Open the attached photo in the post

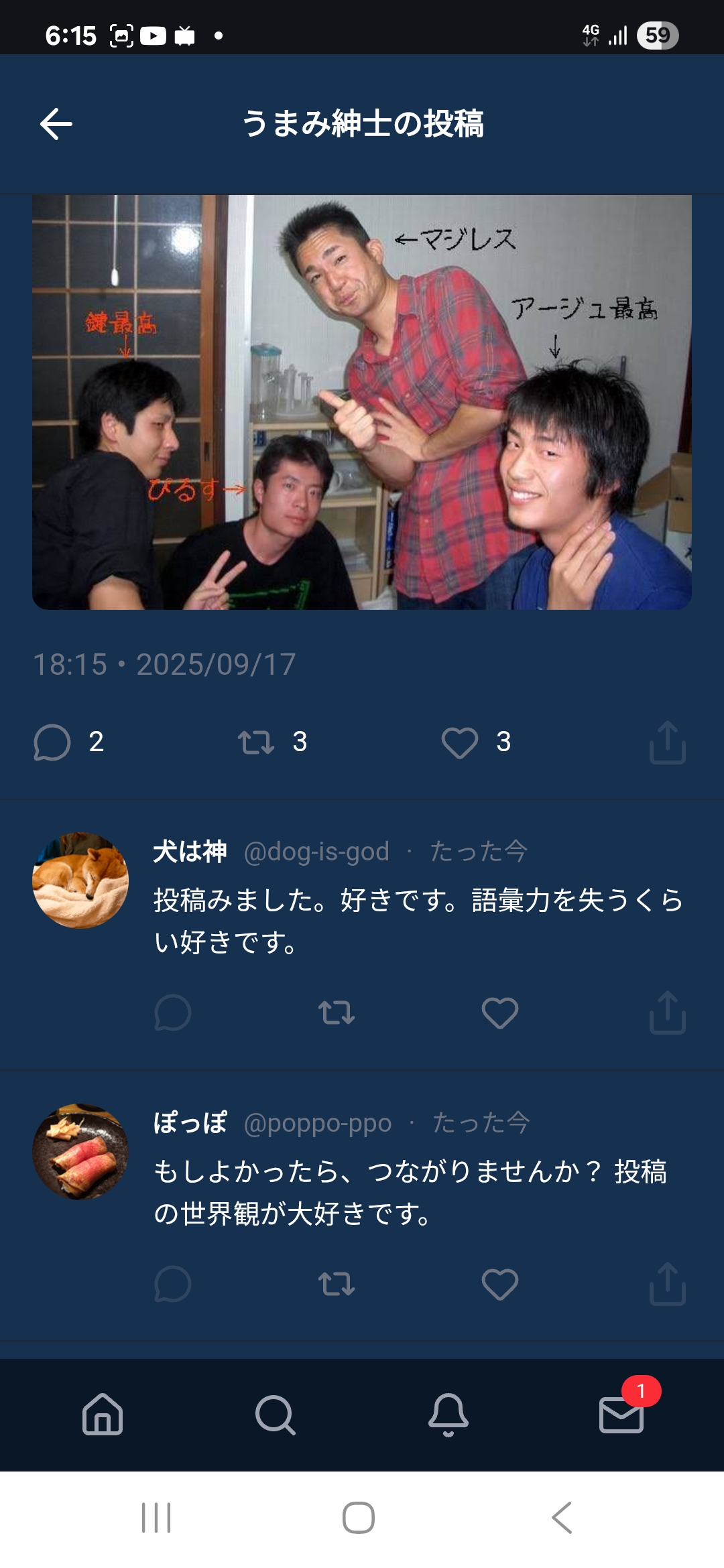click(x=362, y=402)
